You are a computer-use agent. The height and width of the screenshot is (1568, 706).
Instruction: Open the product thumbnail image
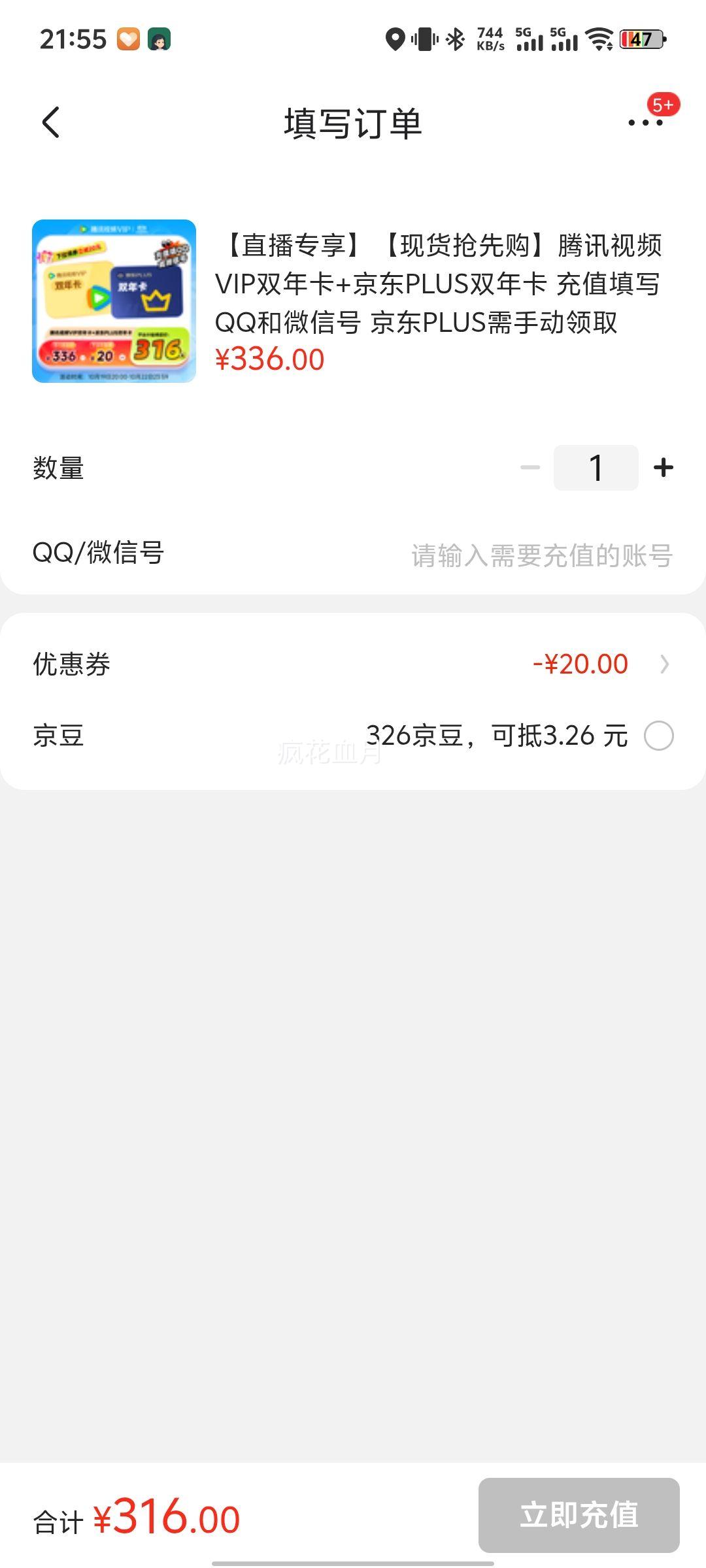pyautogui.click(x=114, y=301)
